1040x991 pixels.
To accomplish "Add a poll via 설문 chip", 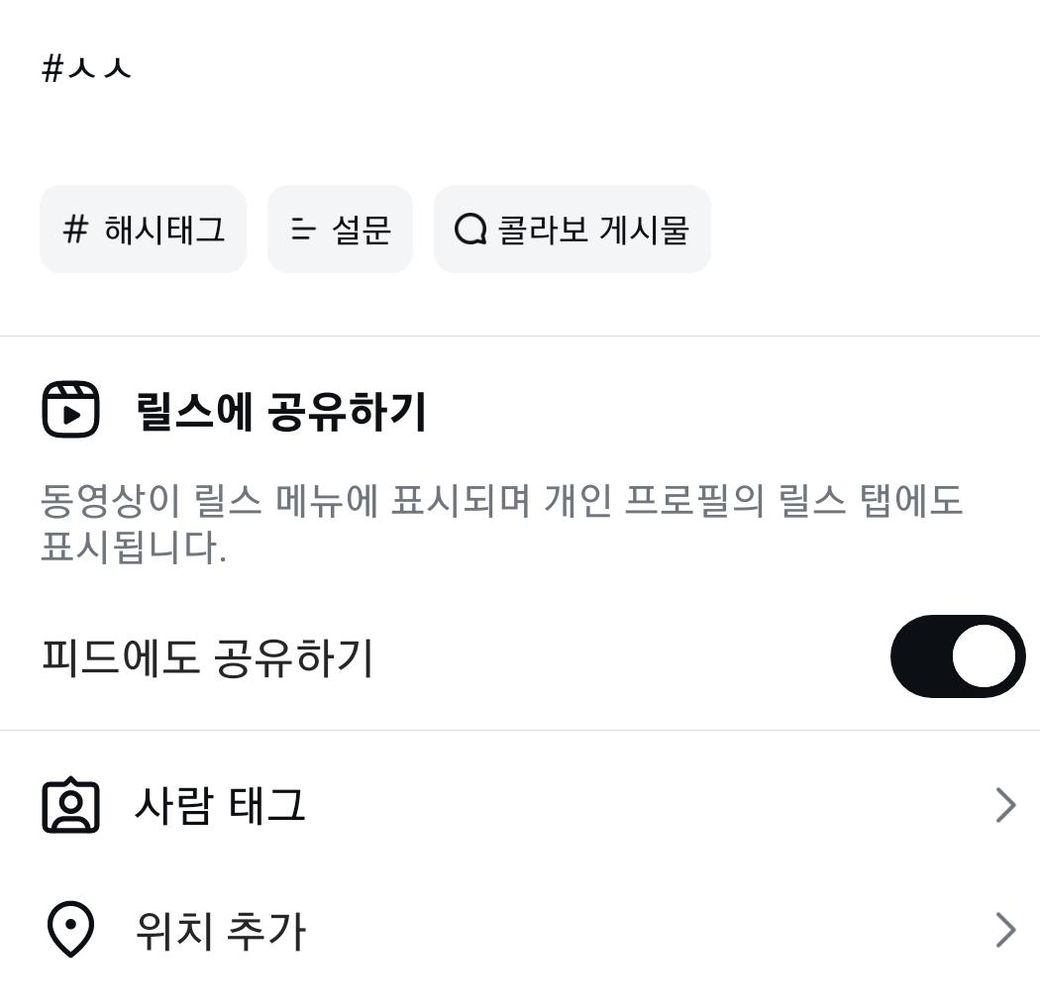I will point(340,229).
